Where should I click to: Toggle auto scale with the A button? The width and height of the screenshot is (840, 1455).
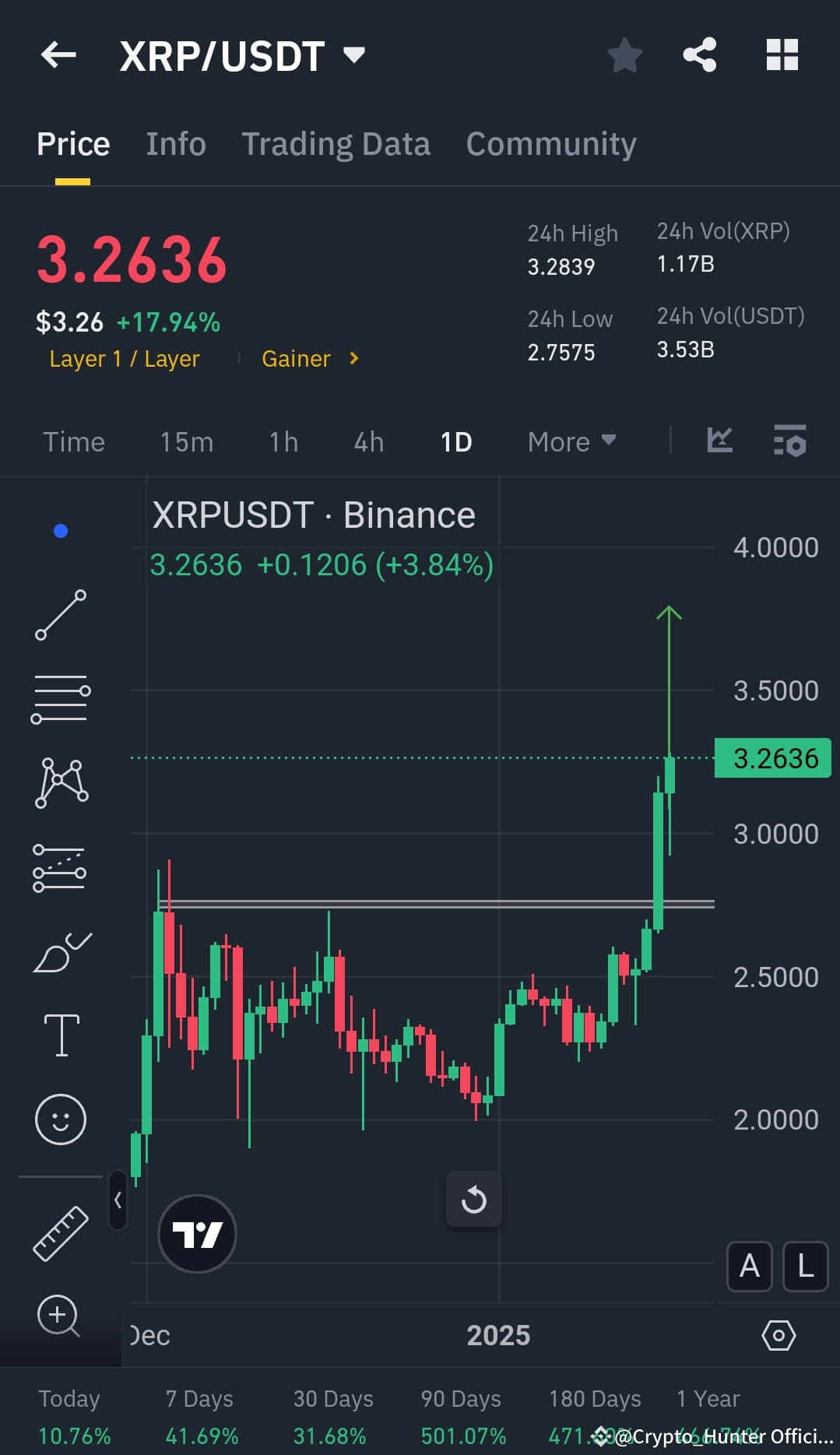tap(748, 1267)
